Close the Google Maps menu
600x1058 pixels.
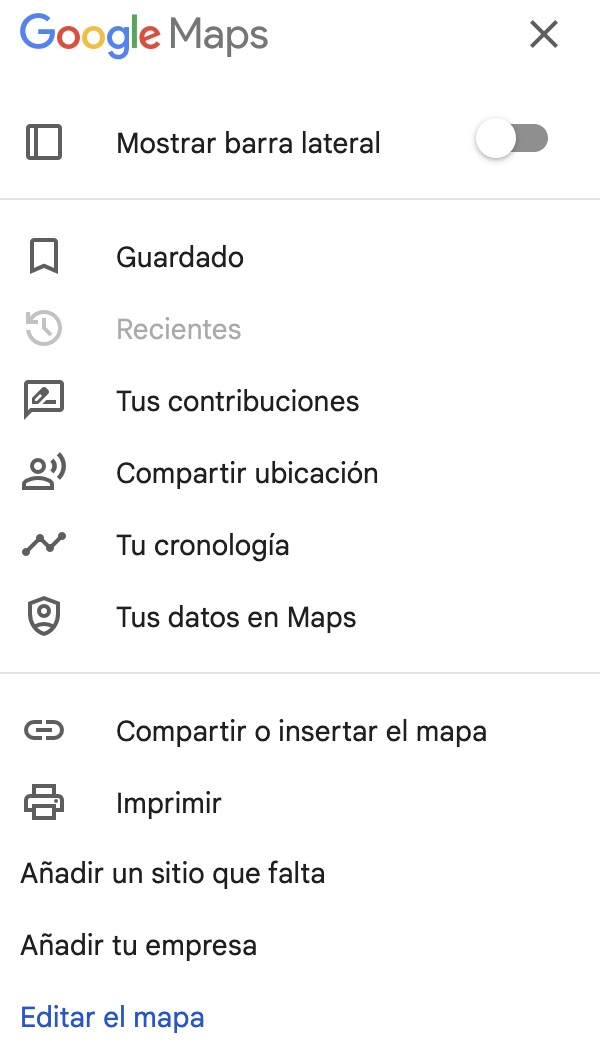click(x=543, y=34)
